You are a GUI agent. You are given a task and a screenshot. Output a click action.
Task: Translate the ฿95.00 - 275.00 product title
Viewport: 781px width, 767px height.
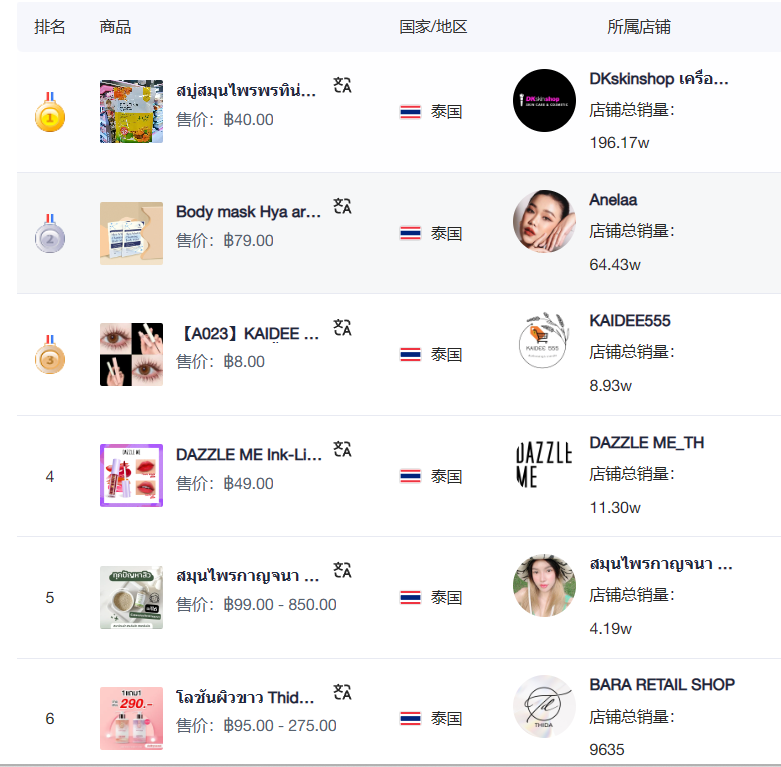pyautogui.click(x=342, y=692)
